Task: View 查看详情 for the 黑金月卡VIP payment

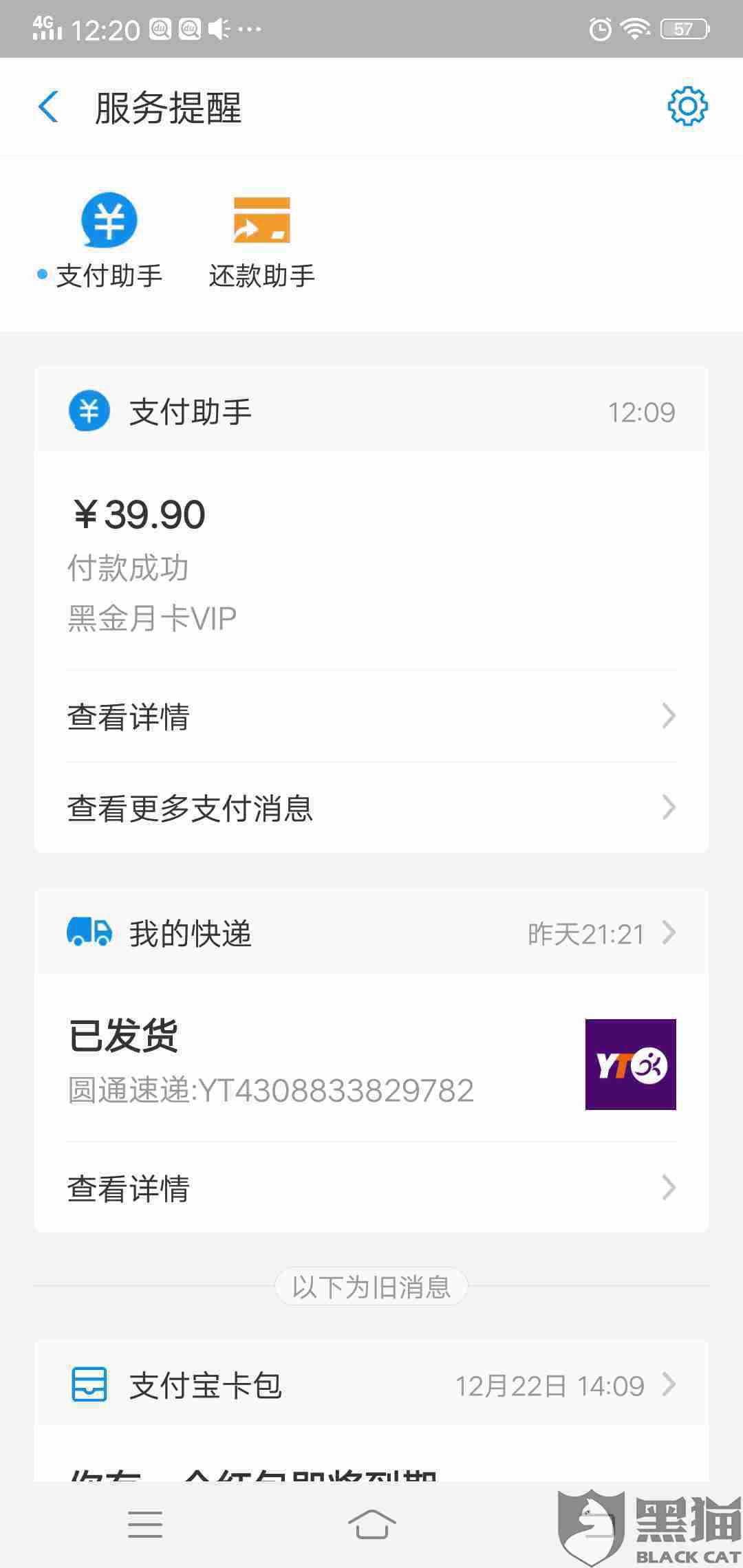Action: [x=371, y=717]
